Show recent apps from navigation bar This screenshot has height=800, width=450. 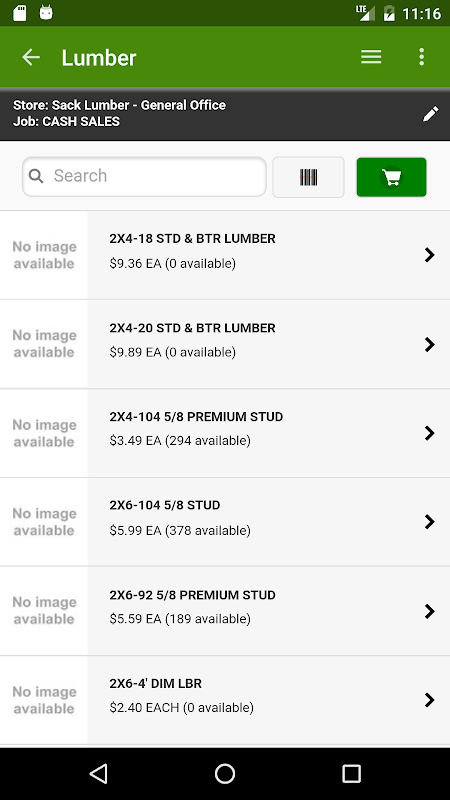click(351, 773)
